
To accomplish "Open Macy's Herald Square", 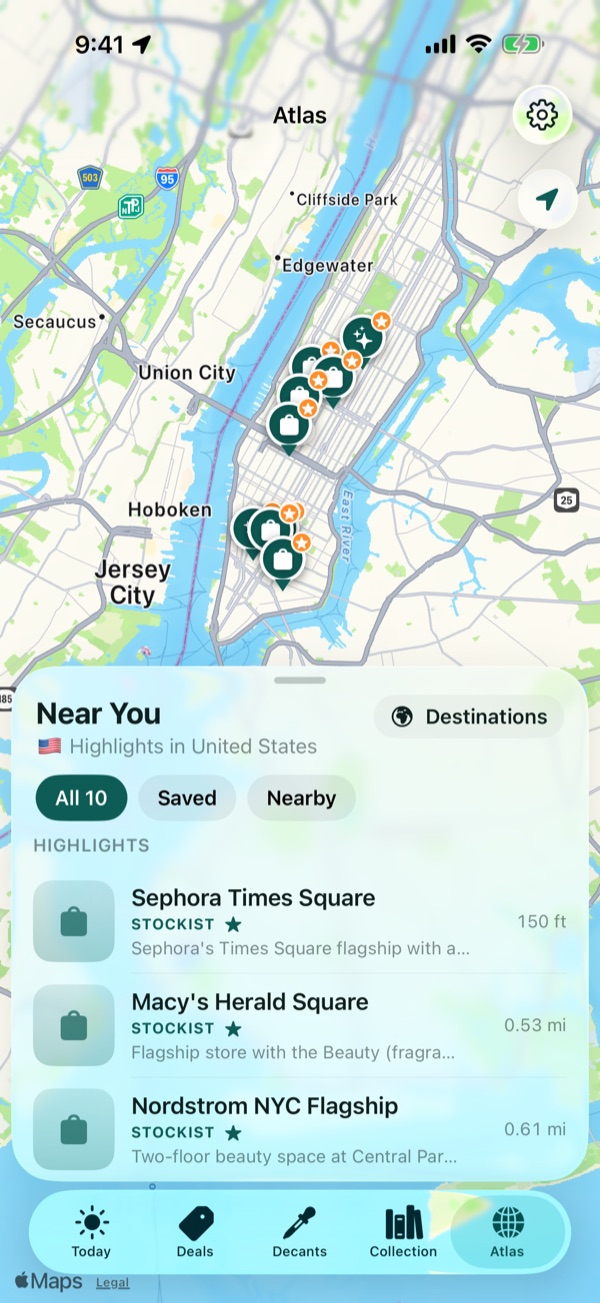I will pyautogui.click(x=300, y=1025).
